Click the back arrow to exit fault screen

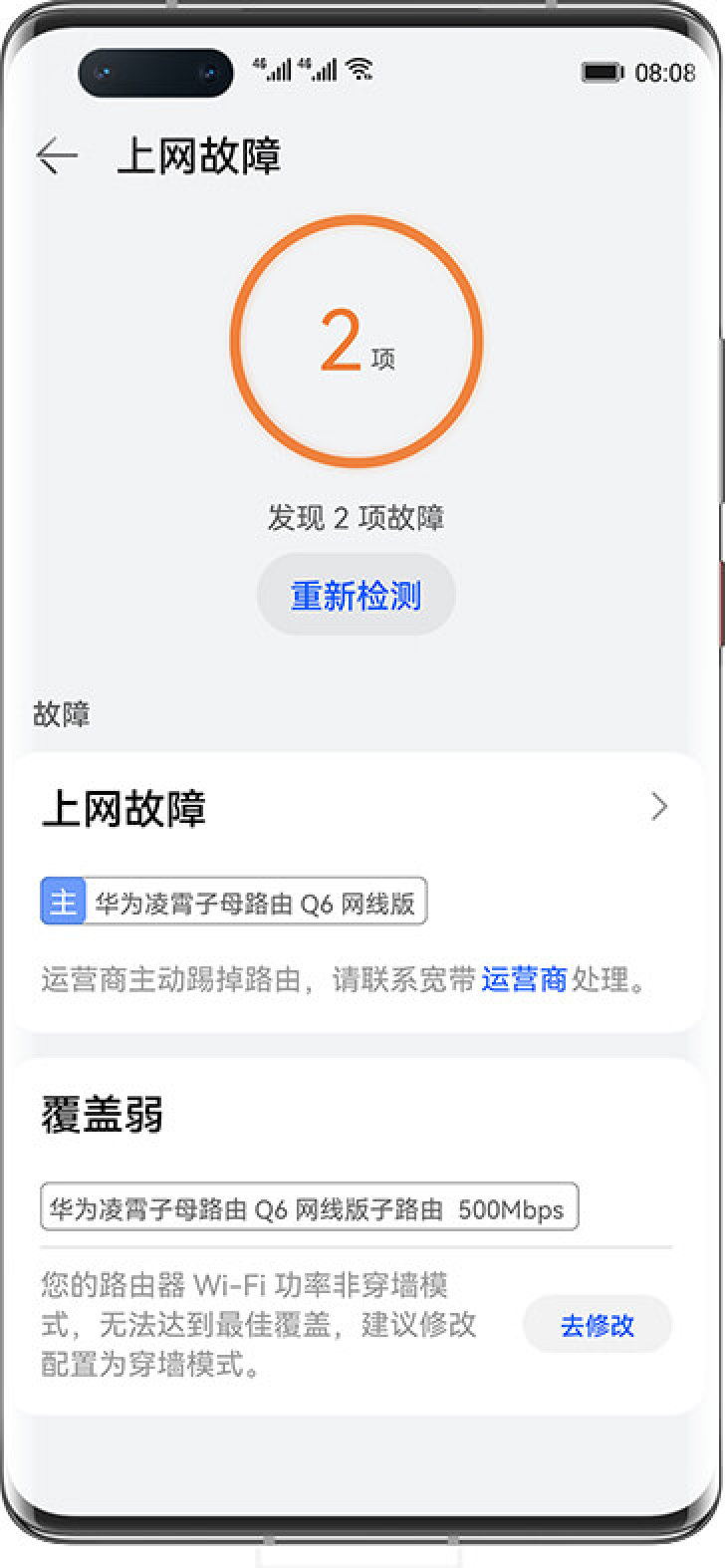tap(58, 155)
